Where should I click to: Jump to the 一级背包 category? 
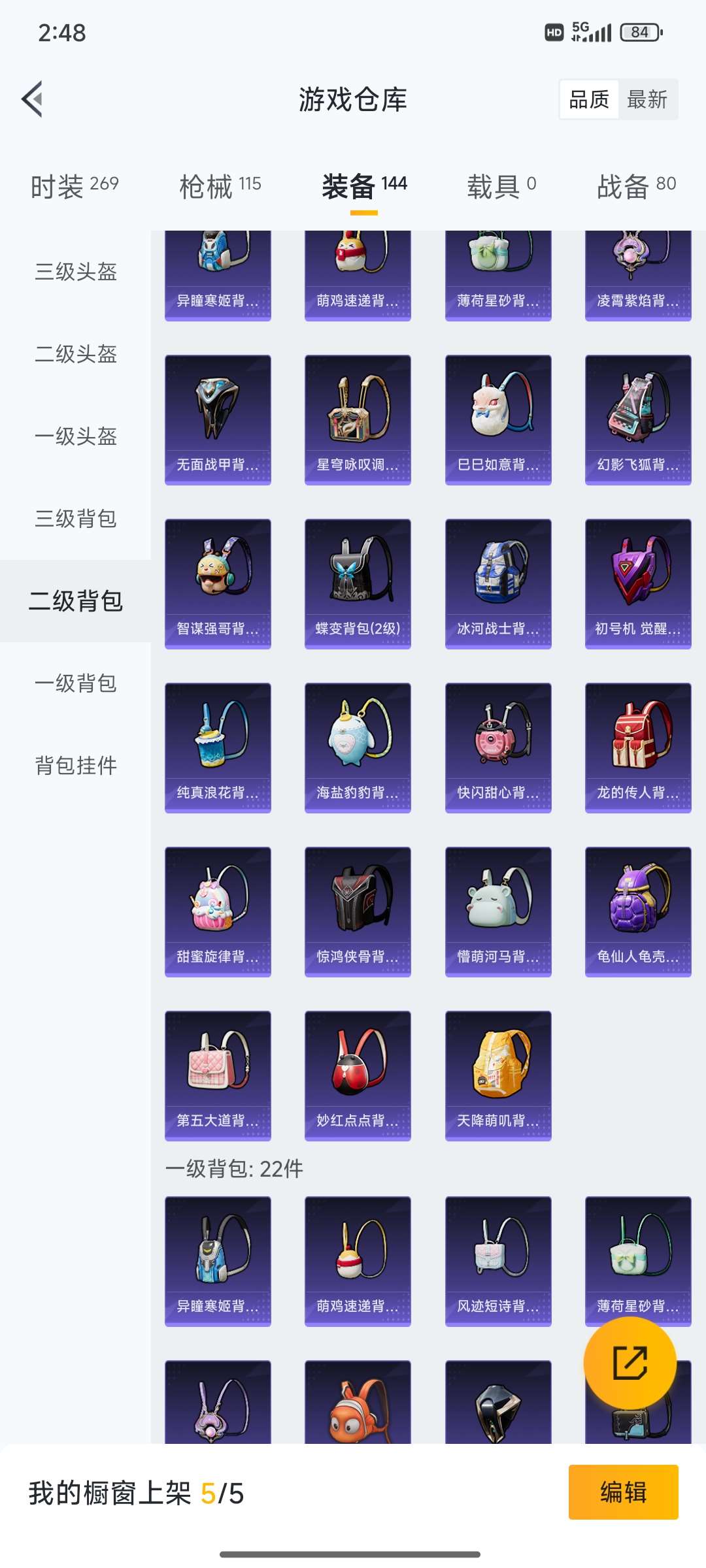(x=76, y=683)
